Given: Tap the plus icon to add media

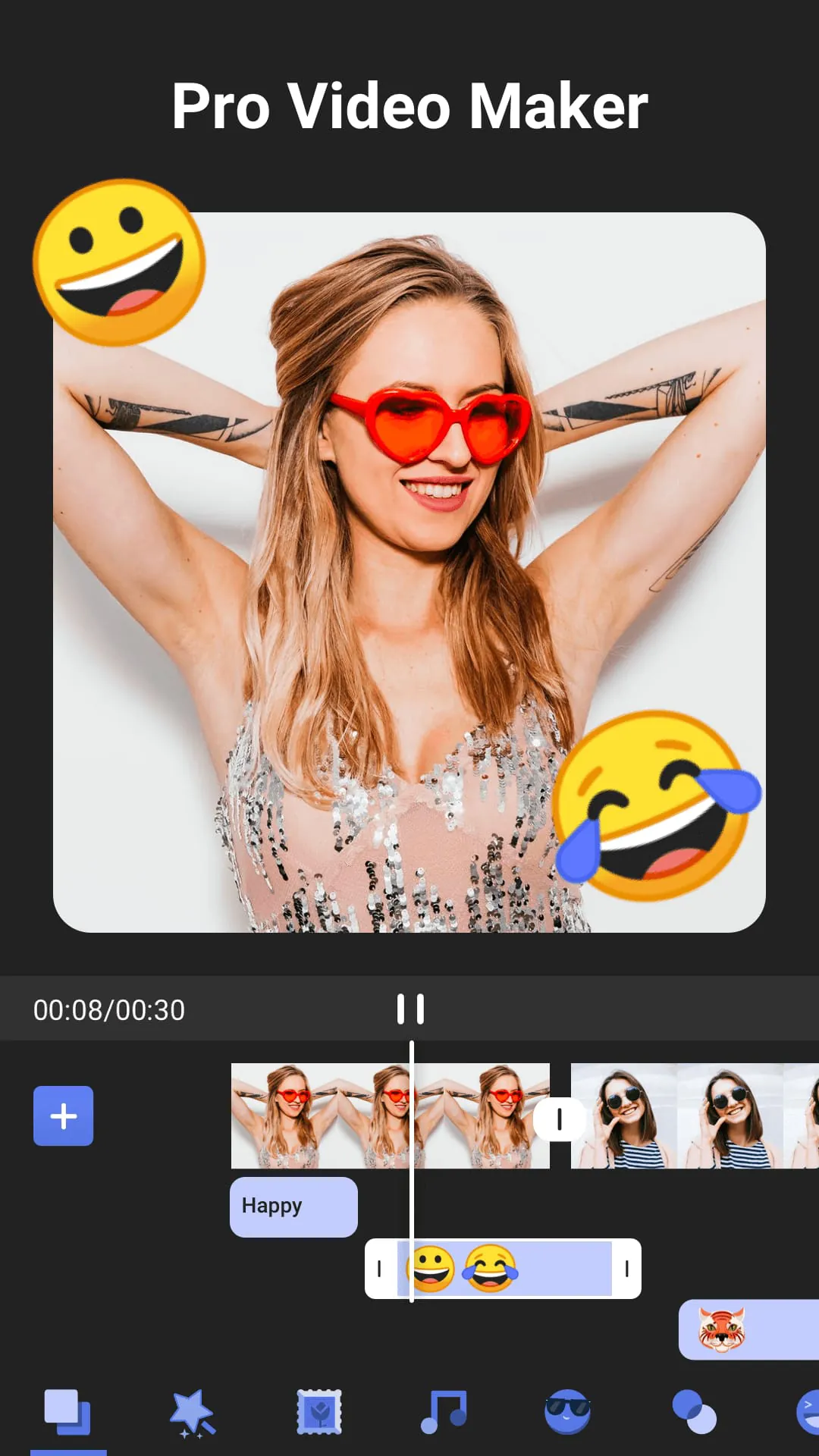Looking at the screenshot, I should [64, 1116].
